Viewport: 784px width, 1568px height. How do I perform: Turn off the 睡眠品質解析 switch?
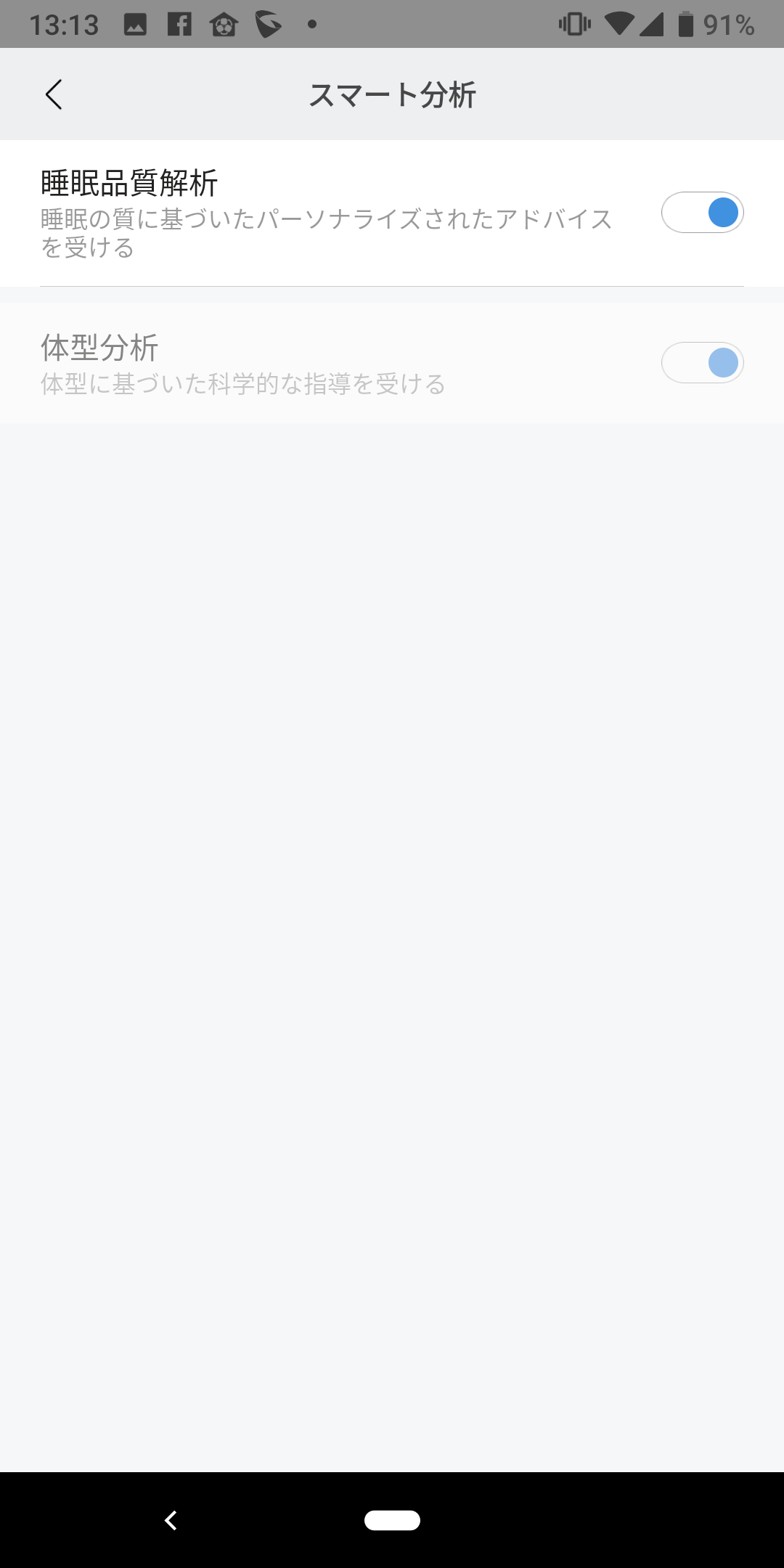coord(702,213)
